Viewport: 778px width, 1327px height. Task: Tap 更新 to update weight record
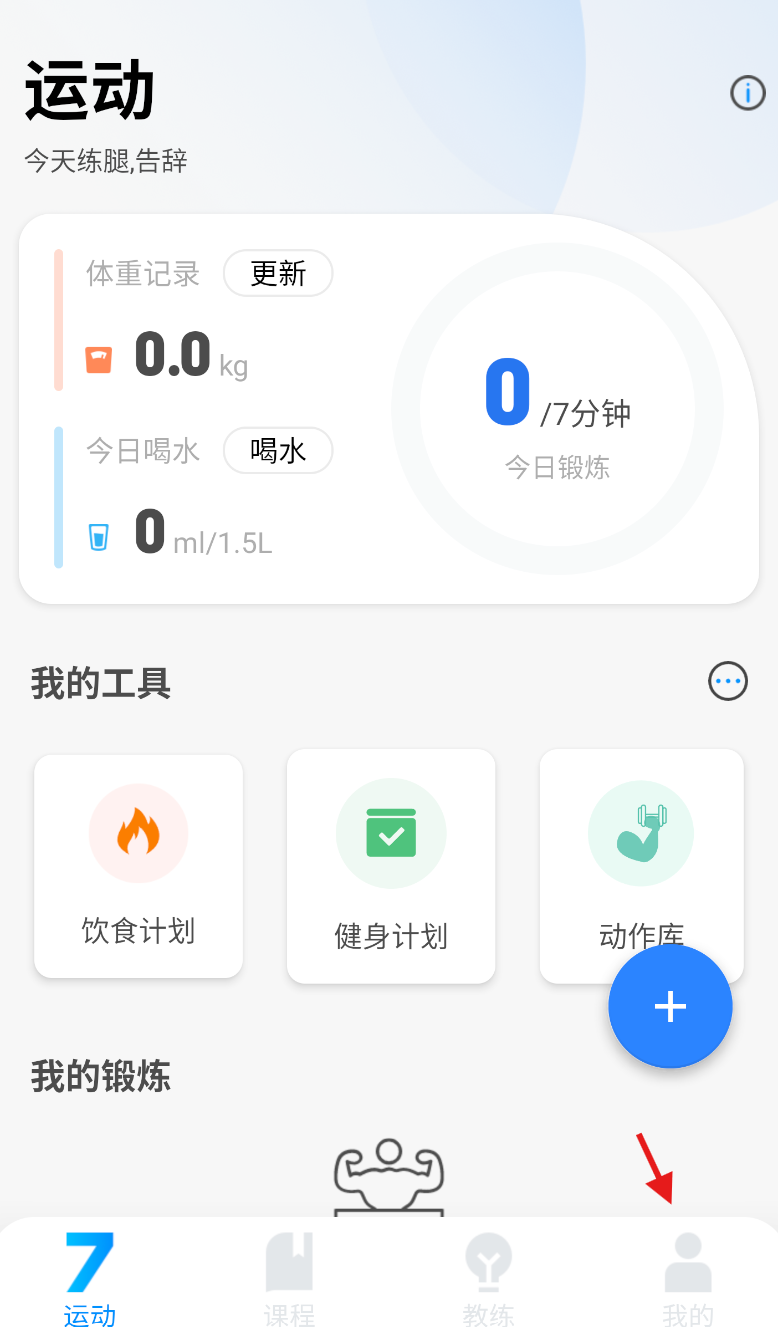click(277, 273)
